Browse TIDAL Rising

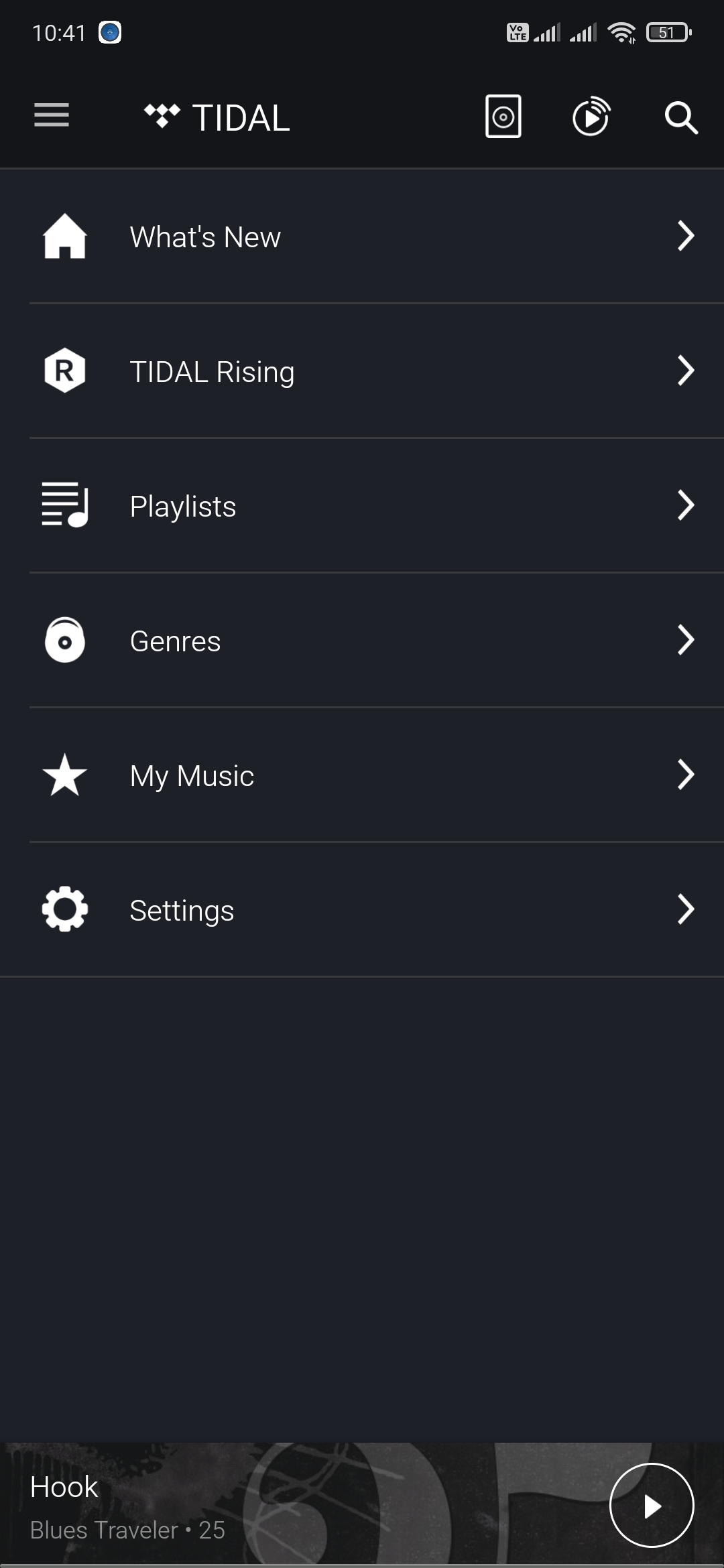362,371
